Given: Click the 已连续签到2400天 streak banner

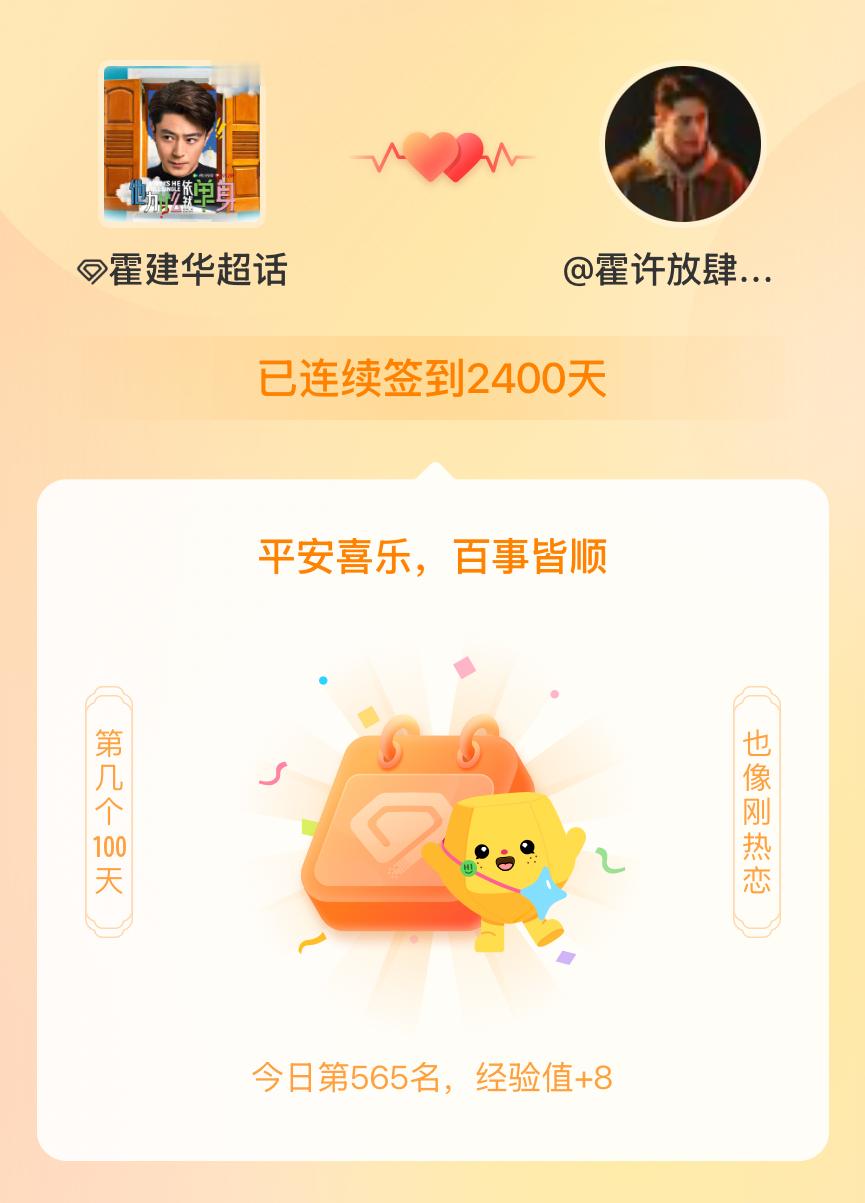Looking at the screenshot, I should pos(432,377).
